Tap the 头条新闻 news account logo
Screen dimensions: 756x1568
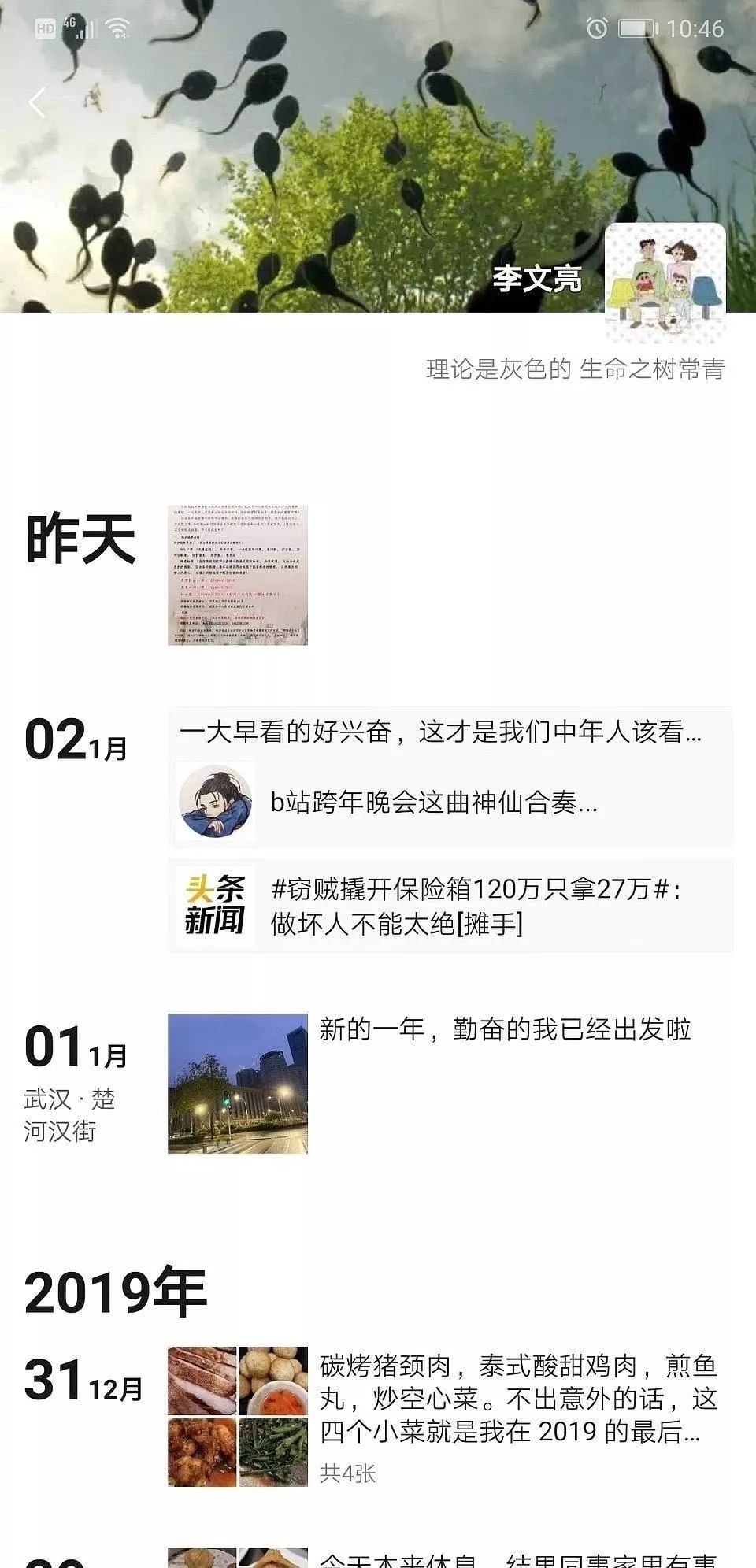(213, 902)
